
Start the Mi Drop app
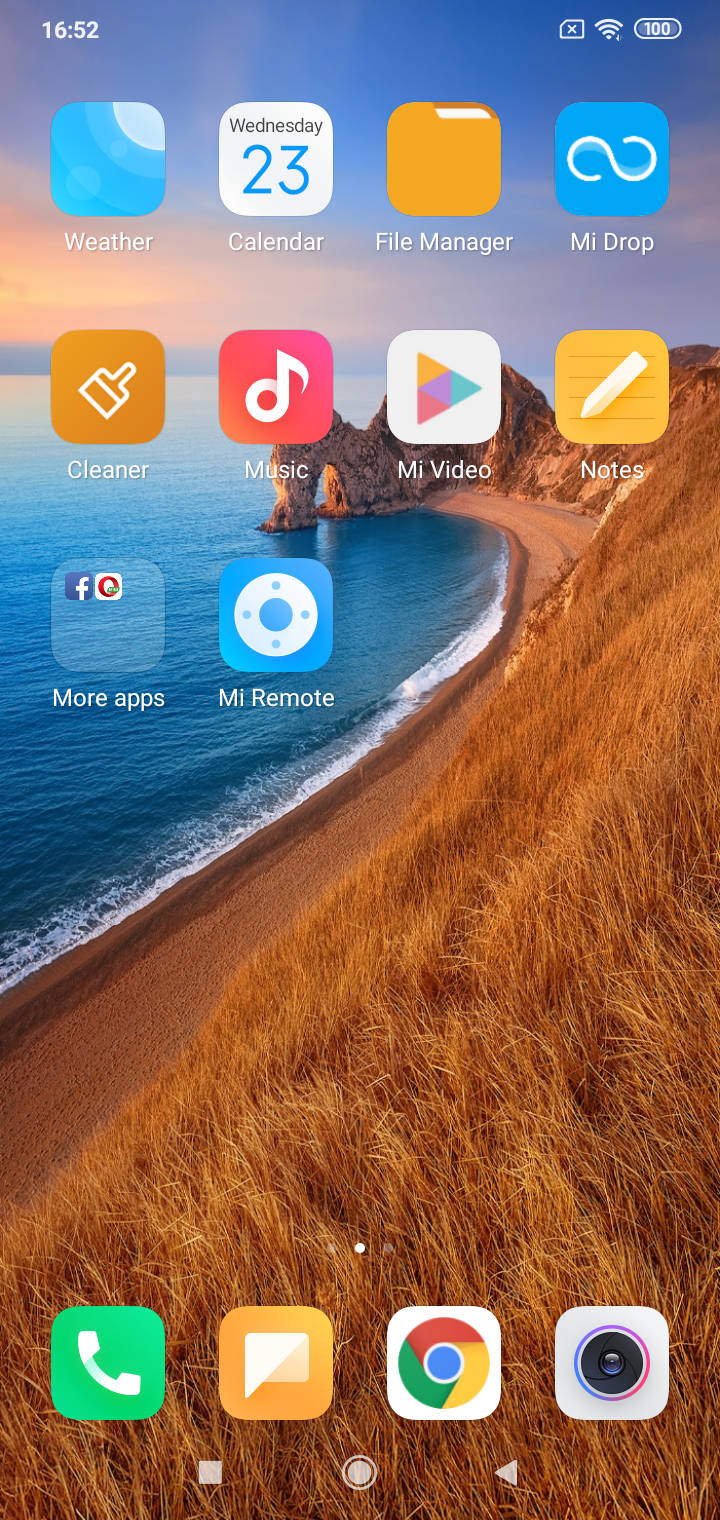612,159
